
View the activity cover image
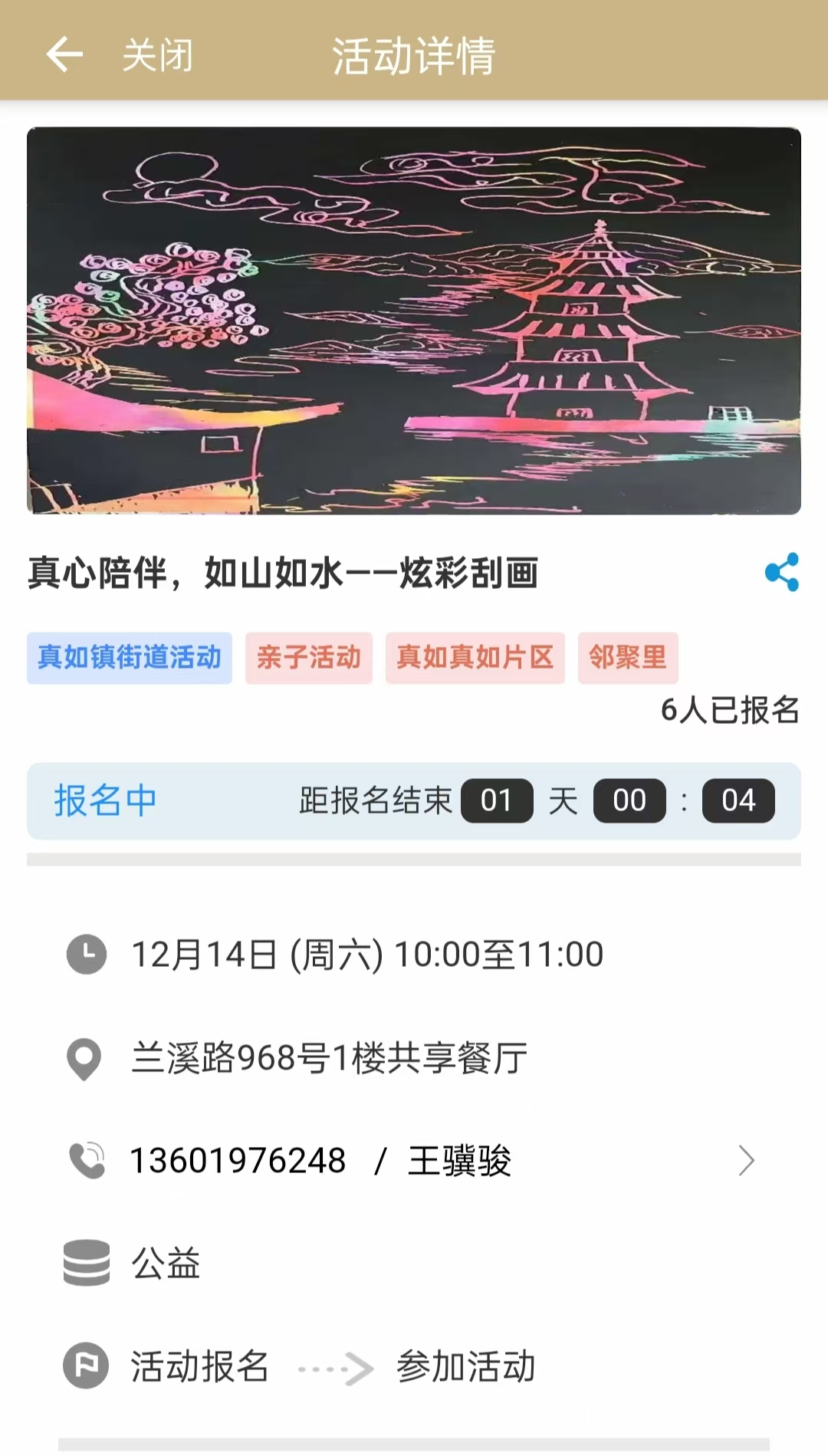coord(414,320)
